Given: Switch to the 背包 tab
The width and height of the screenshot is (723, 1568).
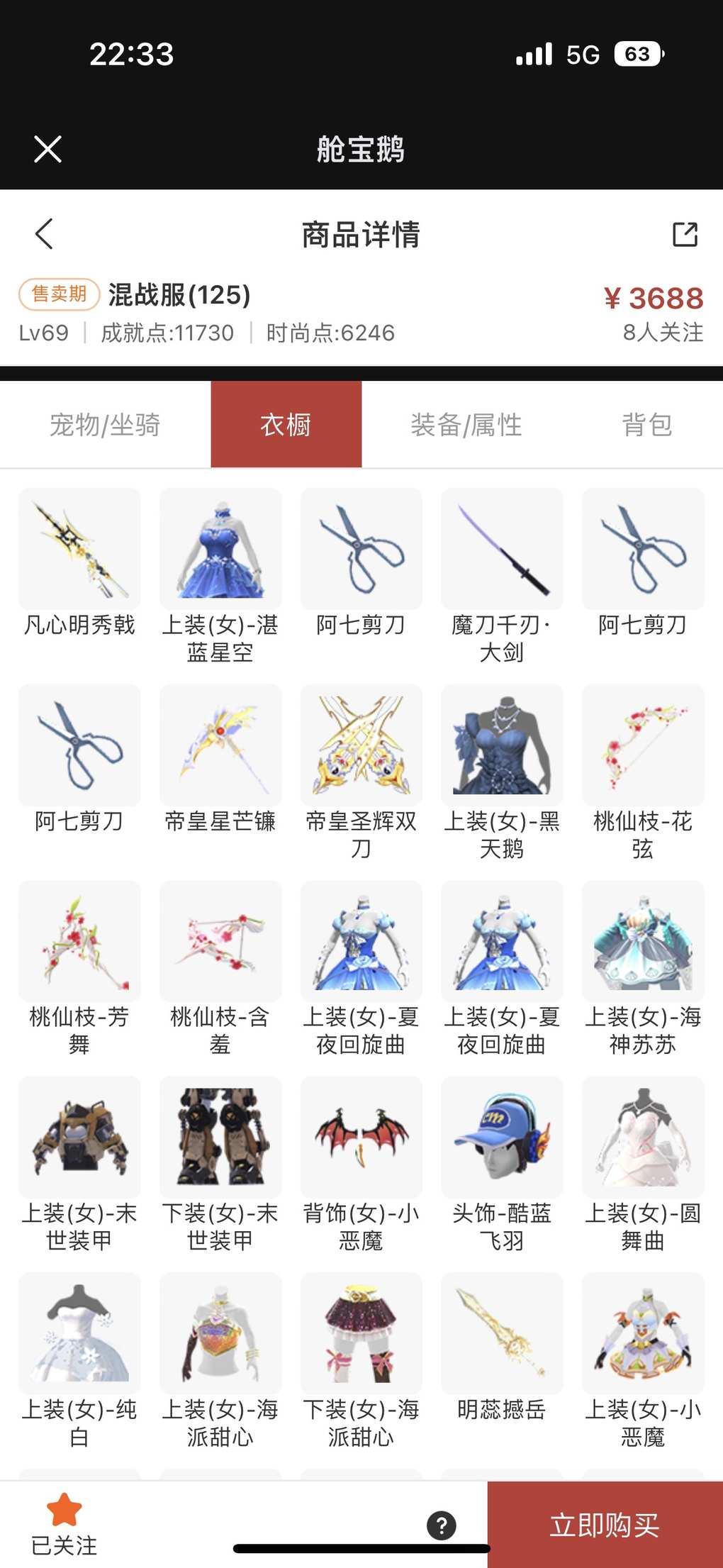Looking at the screenshot, I should [646, 425].
